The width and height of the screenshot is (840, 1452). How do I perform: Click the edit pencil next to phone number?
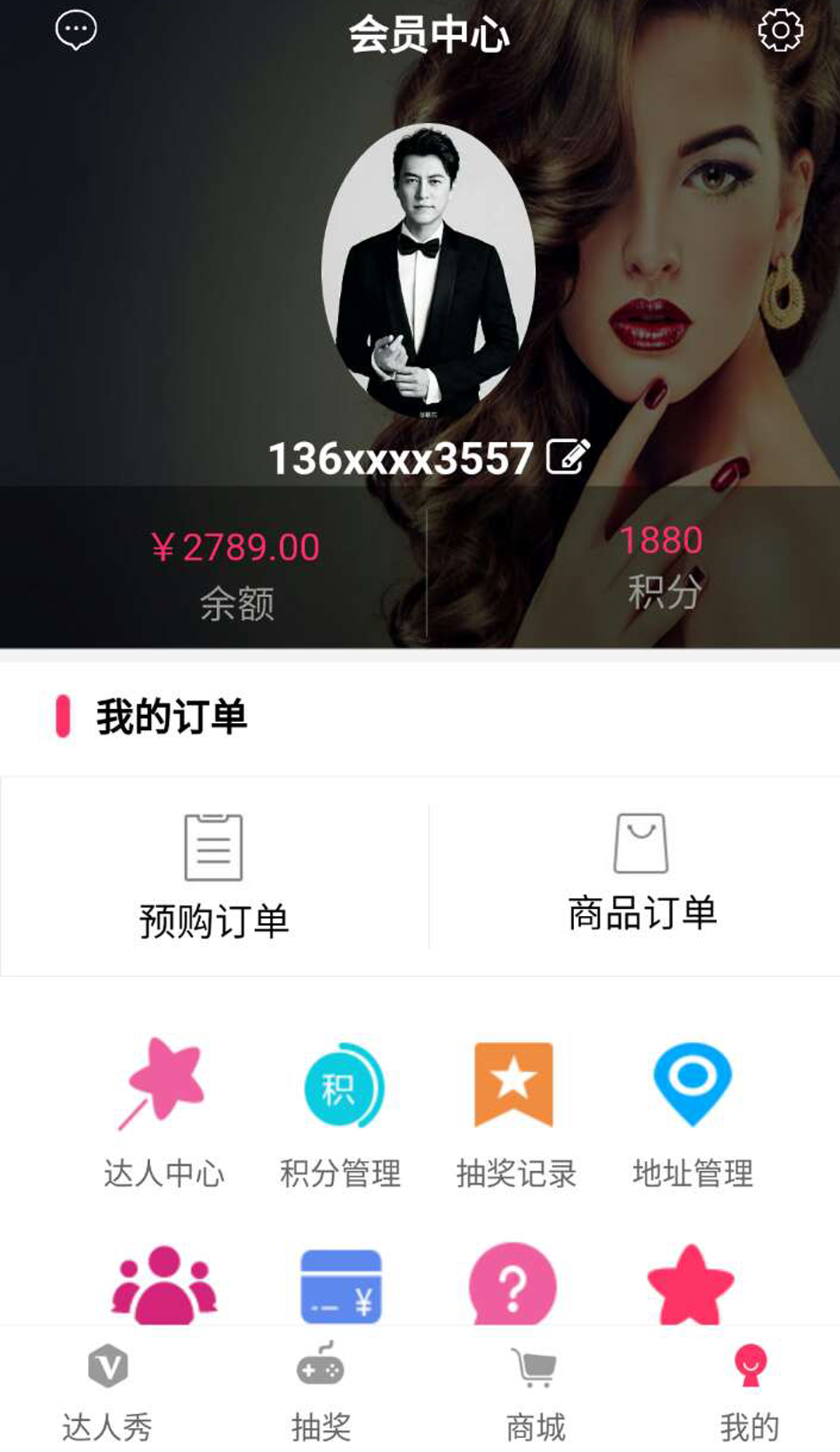click(x=567, y=457)
